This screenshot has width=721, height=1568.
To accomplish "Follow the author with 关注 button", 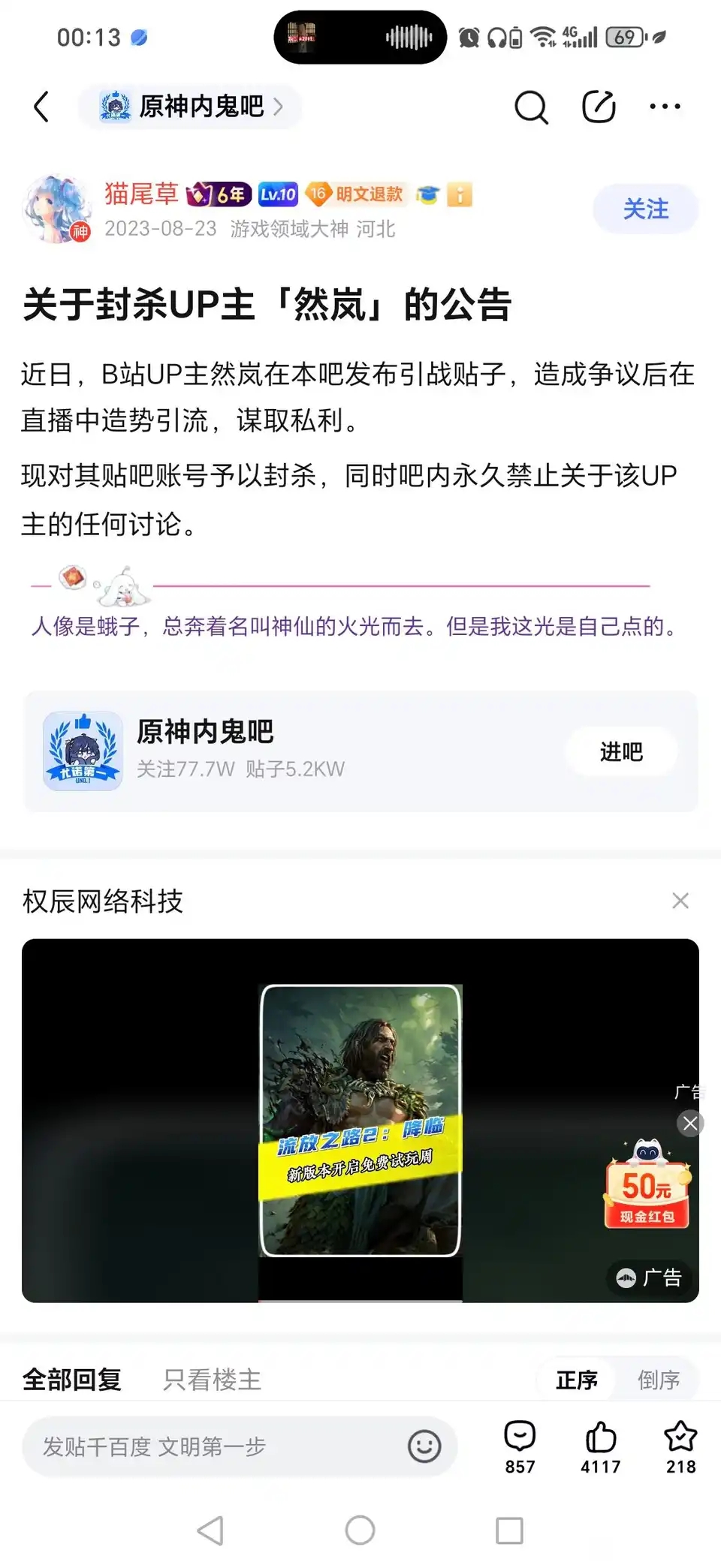I will point(645,209).
